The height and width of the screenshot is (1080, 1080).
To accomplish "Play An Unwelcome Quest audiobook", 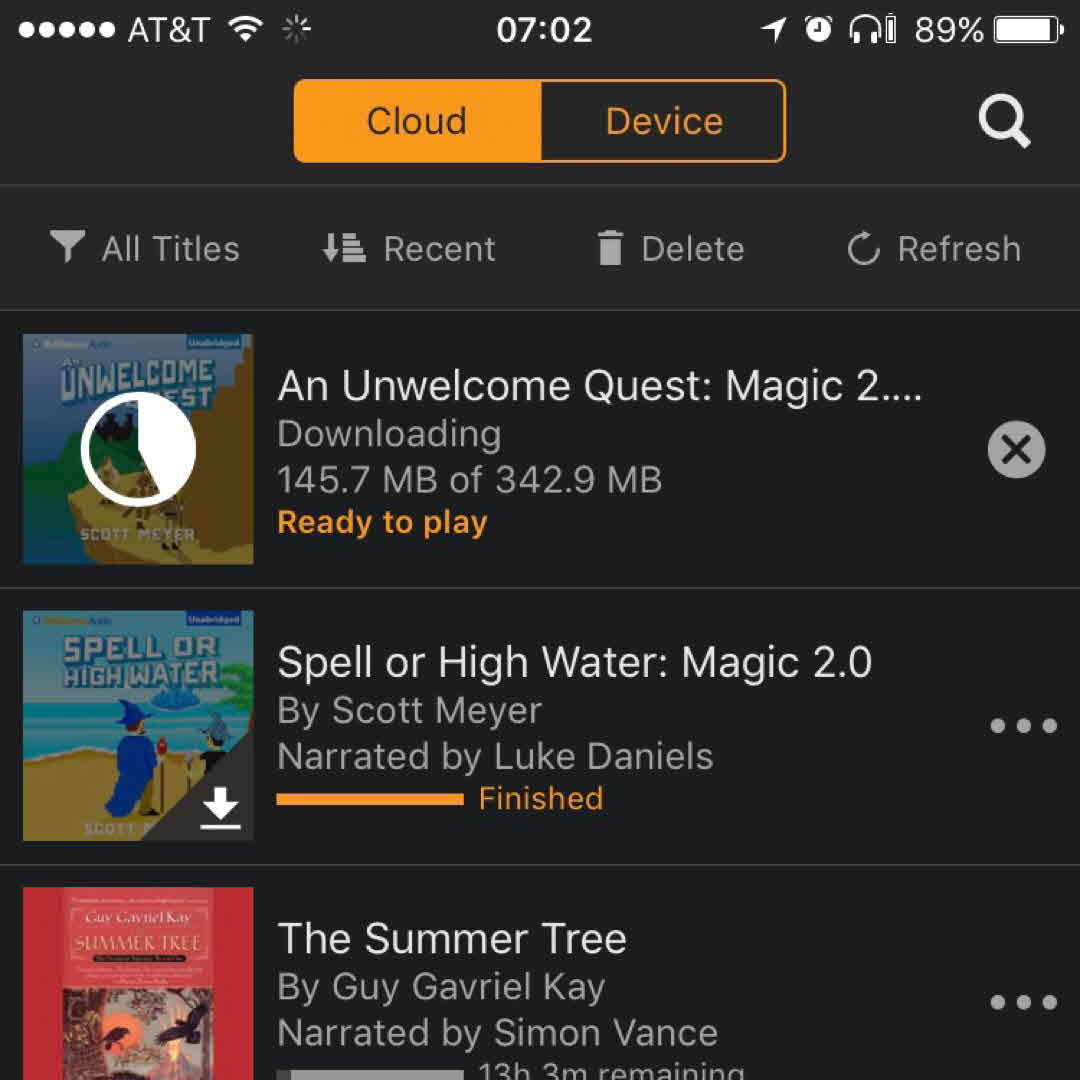I will (x=138, y=449).
